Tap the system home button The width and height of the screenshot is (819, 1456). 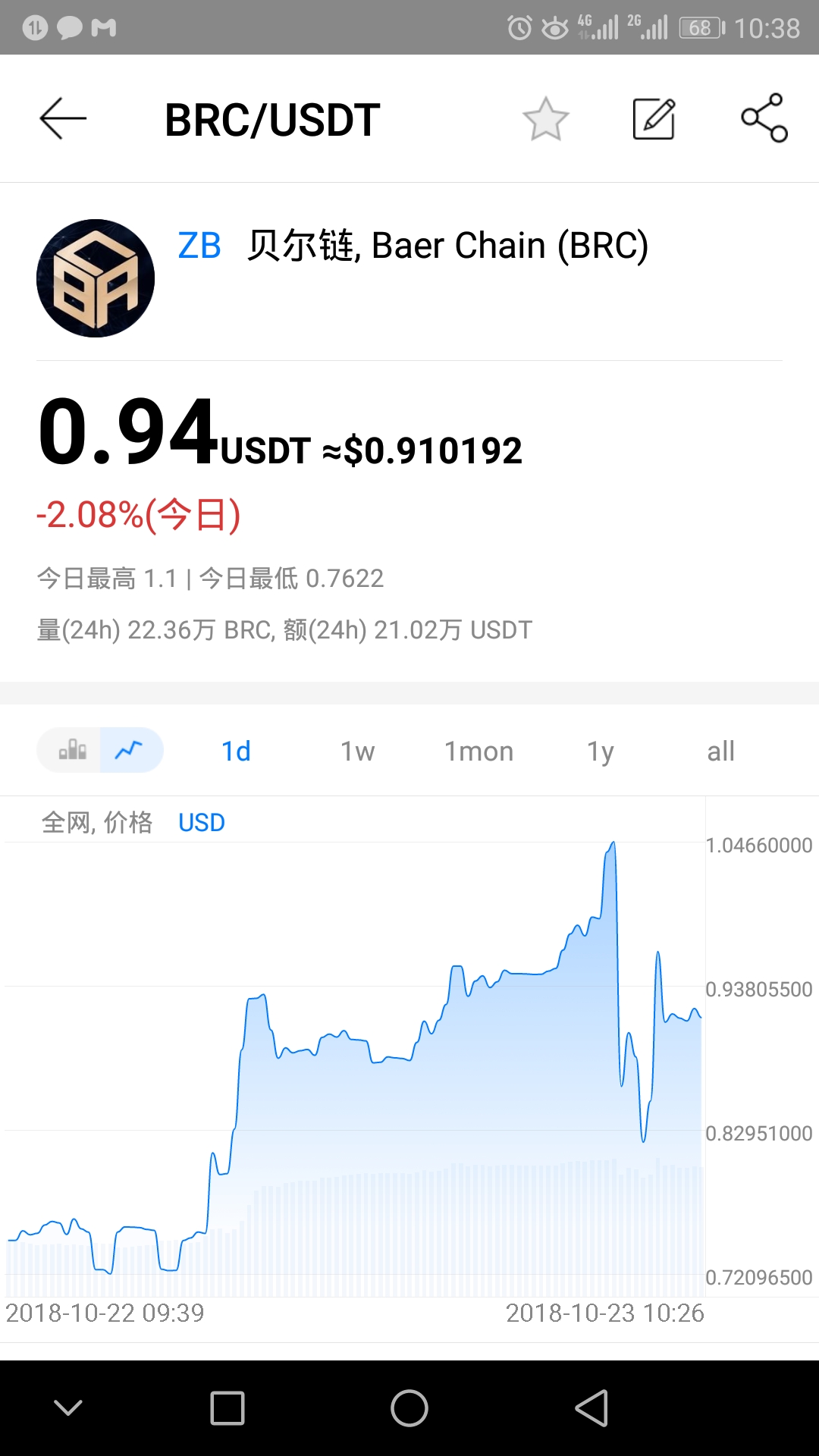point(409,1408)
